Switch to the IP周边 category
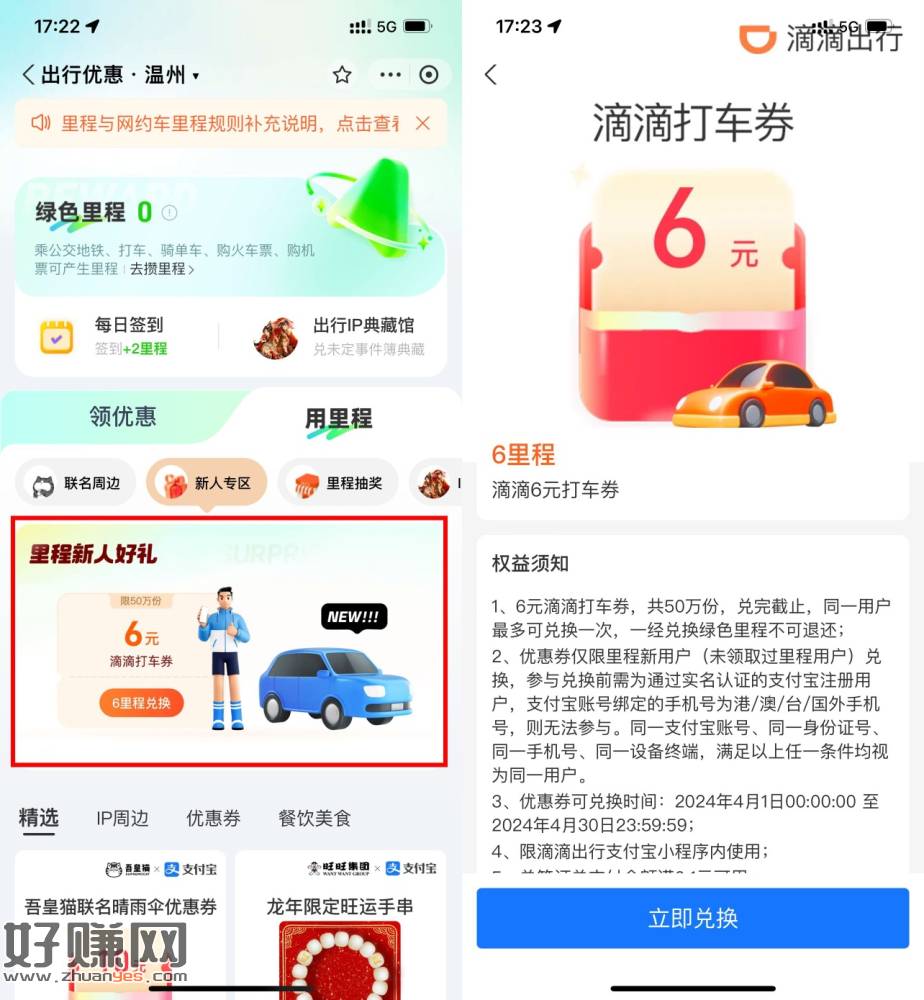 click(122, 818)
